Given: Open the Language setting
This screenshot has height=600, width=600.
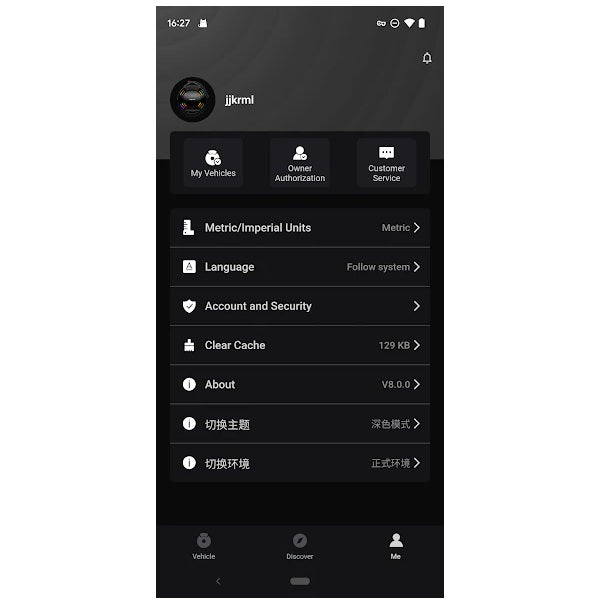Looking at the screenshot, I should [x=300, y=267].
